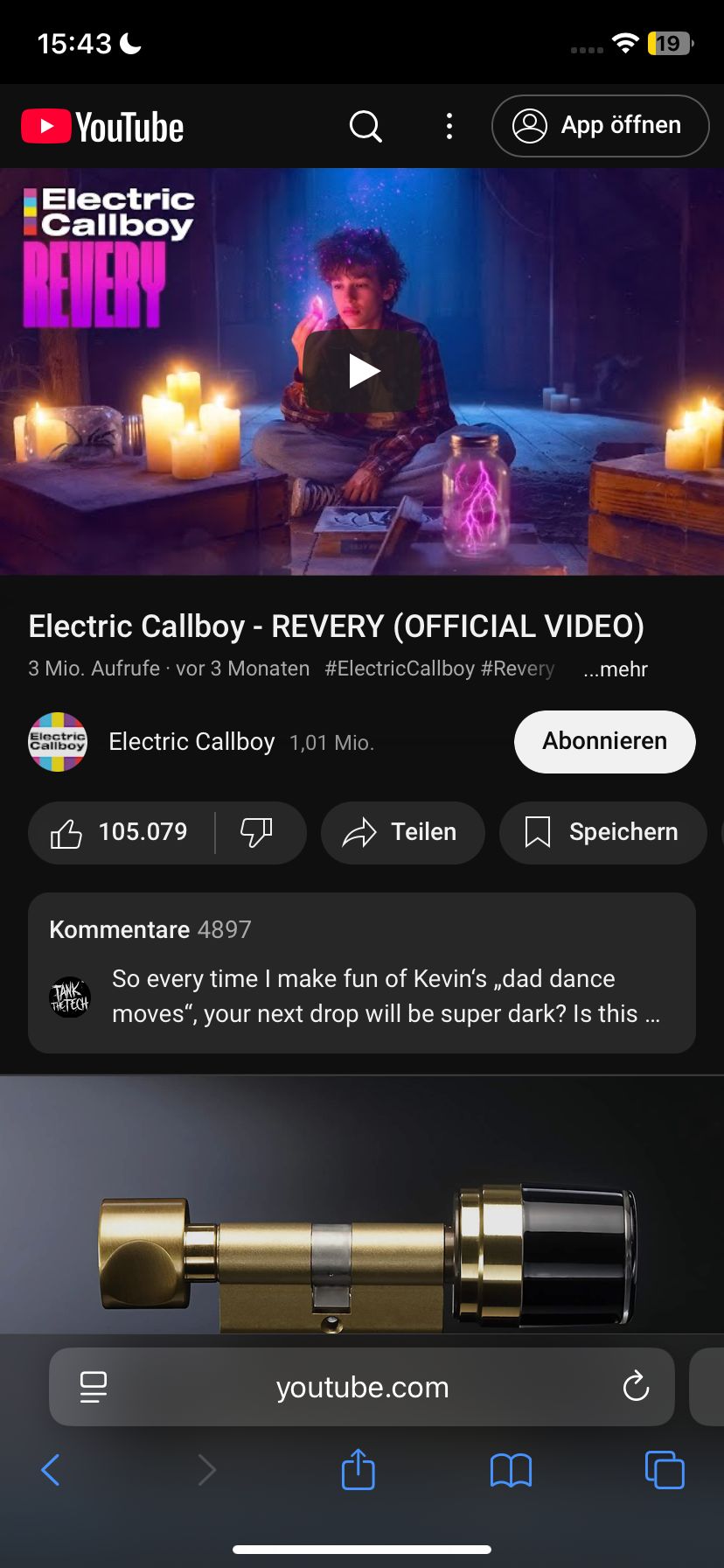Share the video via Teilen

(402, 832)
